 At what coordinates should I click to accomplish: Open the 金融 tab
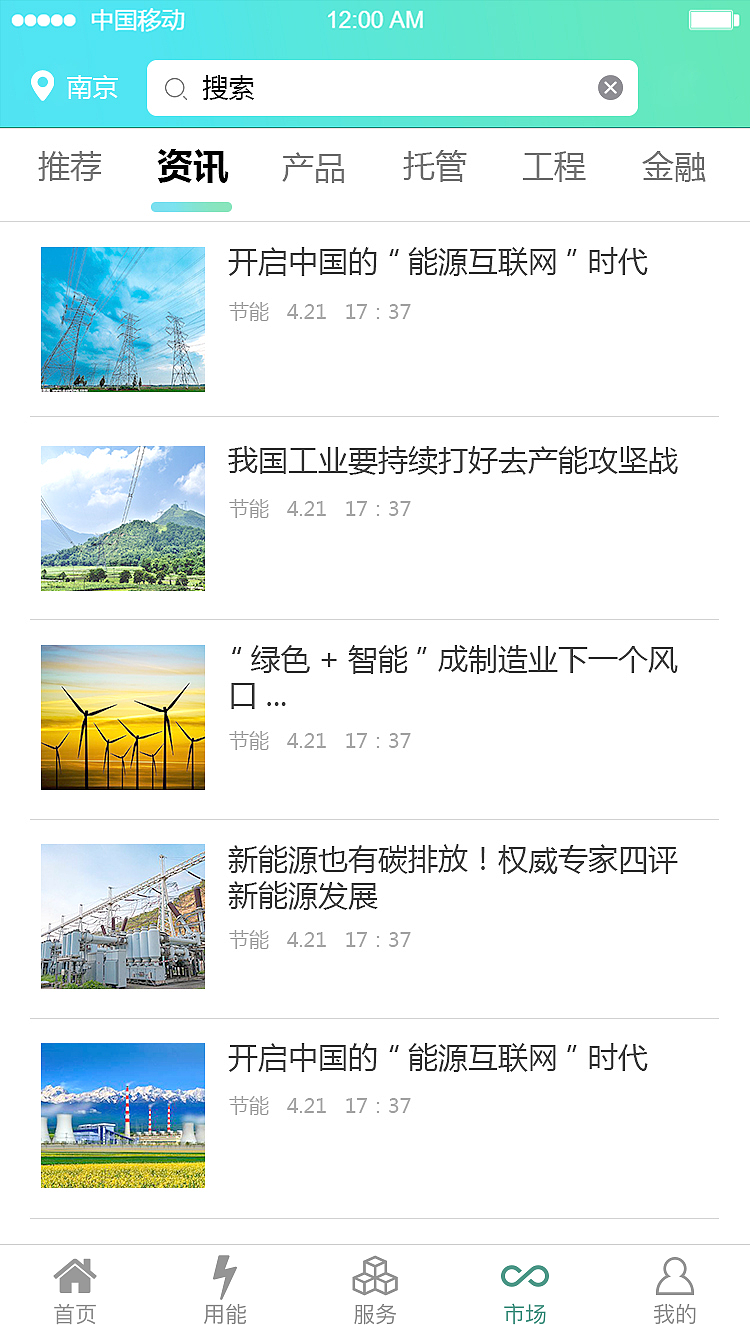click(x=674, y=167)
